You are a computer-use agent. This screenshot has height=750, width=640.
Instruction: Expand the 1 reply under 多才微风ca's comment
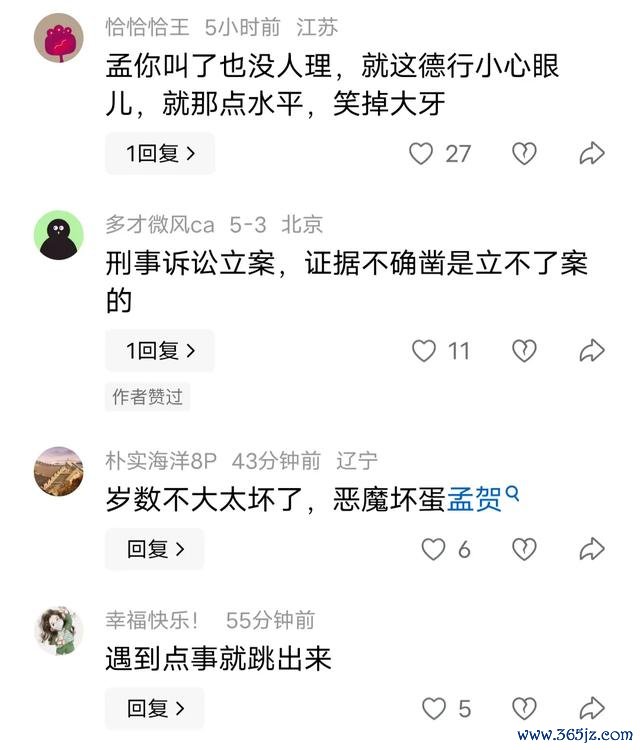click(x=159, y=350)
